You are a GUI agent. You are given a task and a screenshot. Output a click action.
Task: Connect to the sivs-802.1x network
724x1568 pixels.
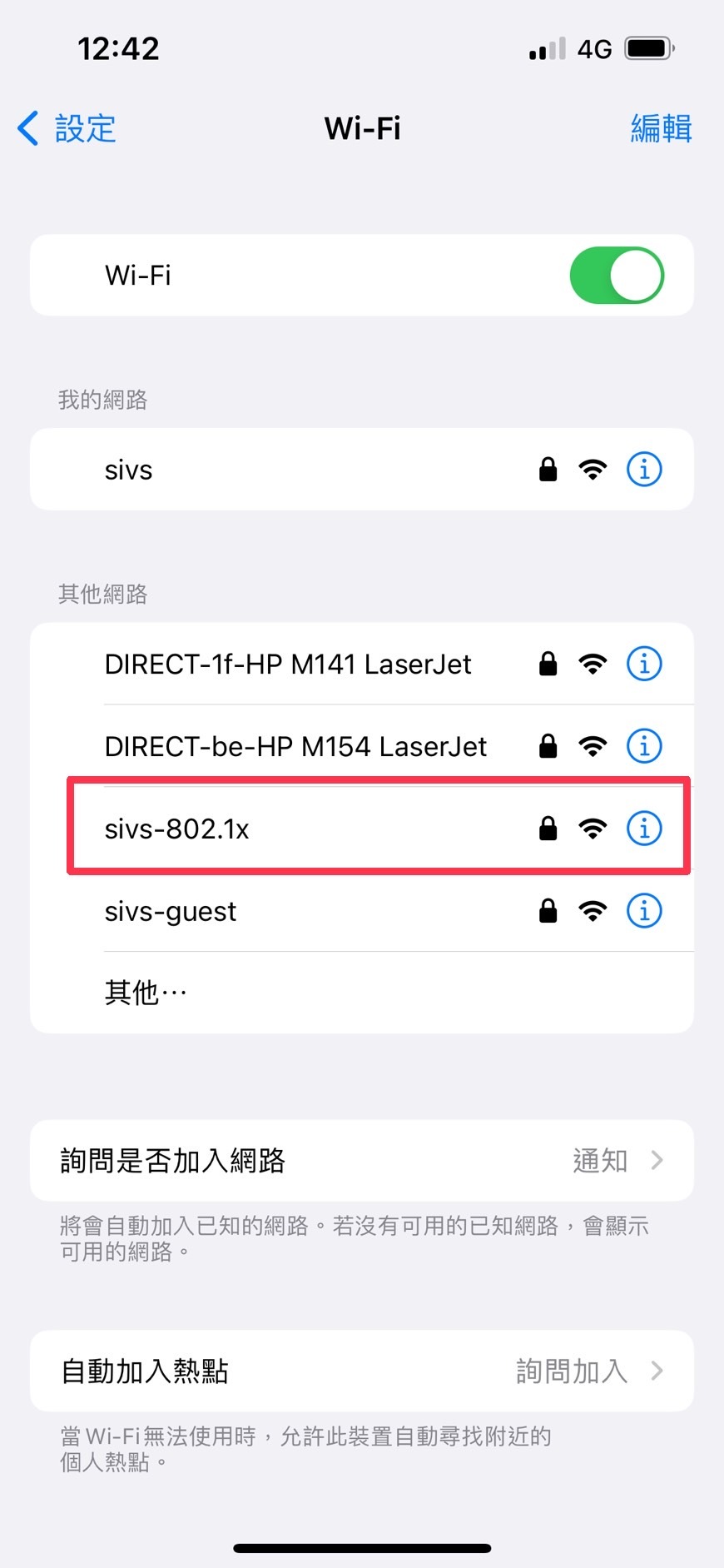pyautogui.click(x=362, y=829)
